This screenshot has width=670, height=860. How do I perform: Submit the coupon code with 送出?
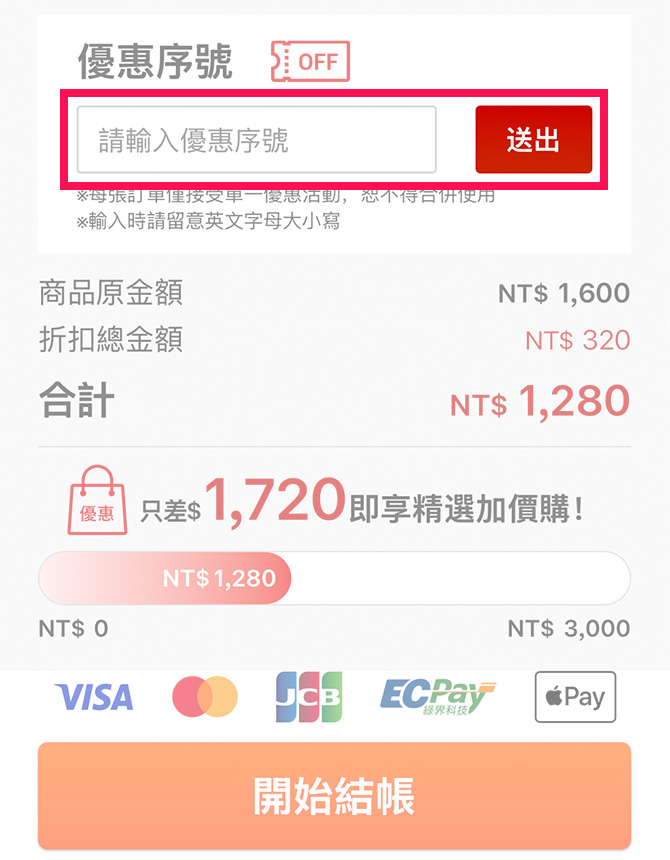pos(533,140)
